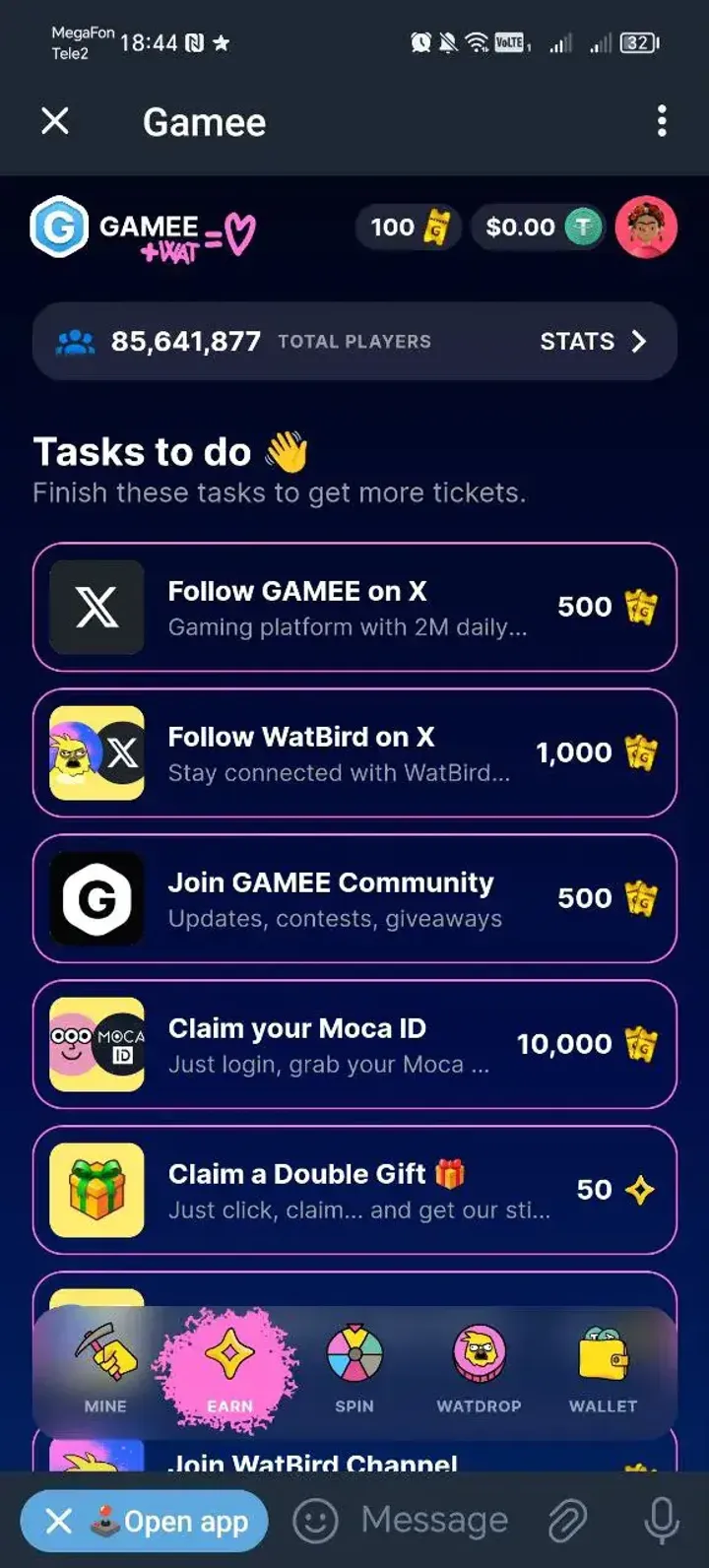Viewport: 709px width, 1568px height.
Task: Record a voice message
Action: pyautogui.click(x=662, y=1522)
